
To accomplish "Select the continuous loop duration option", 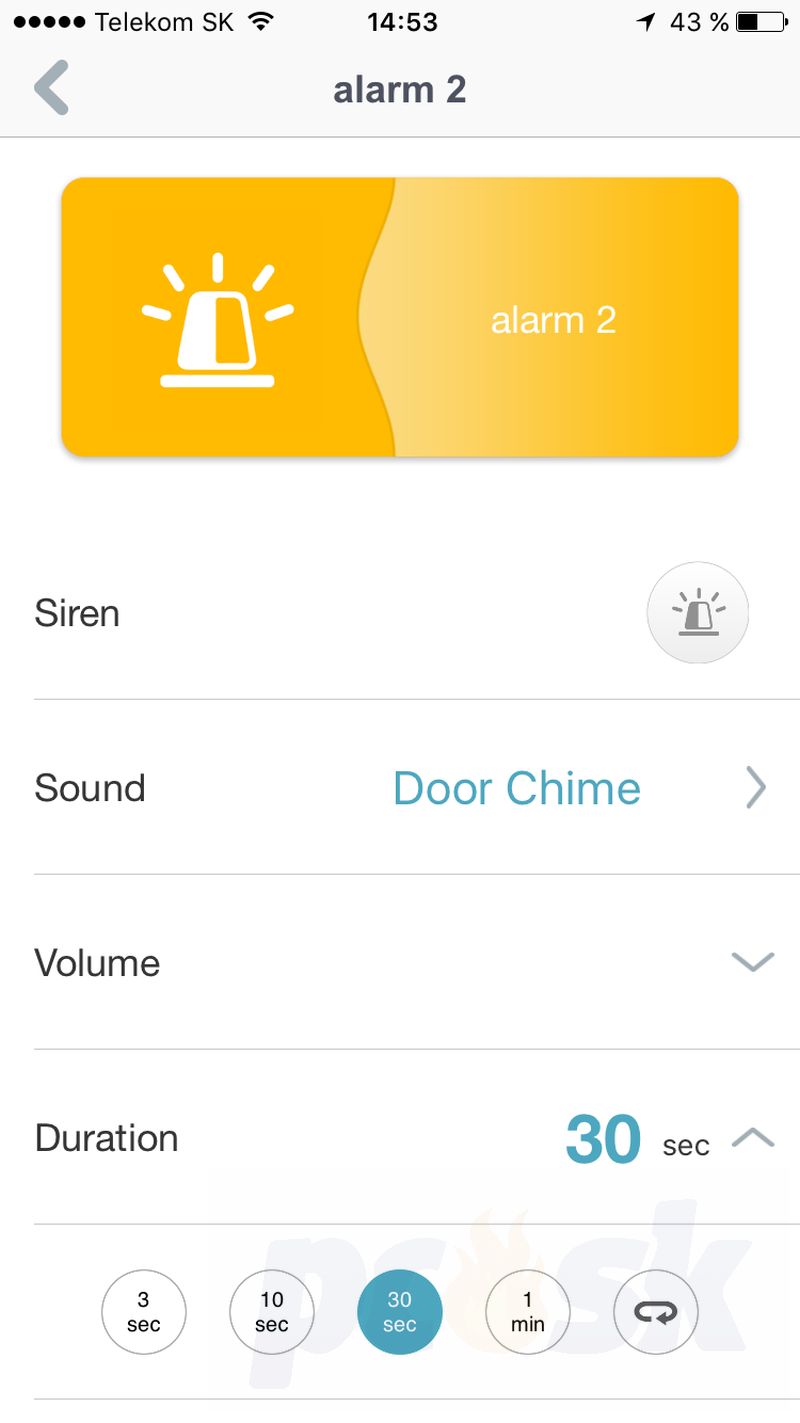I will pos(656,1312).
